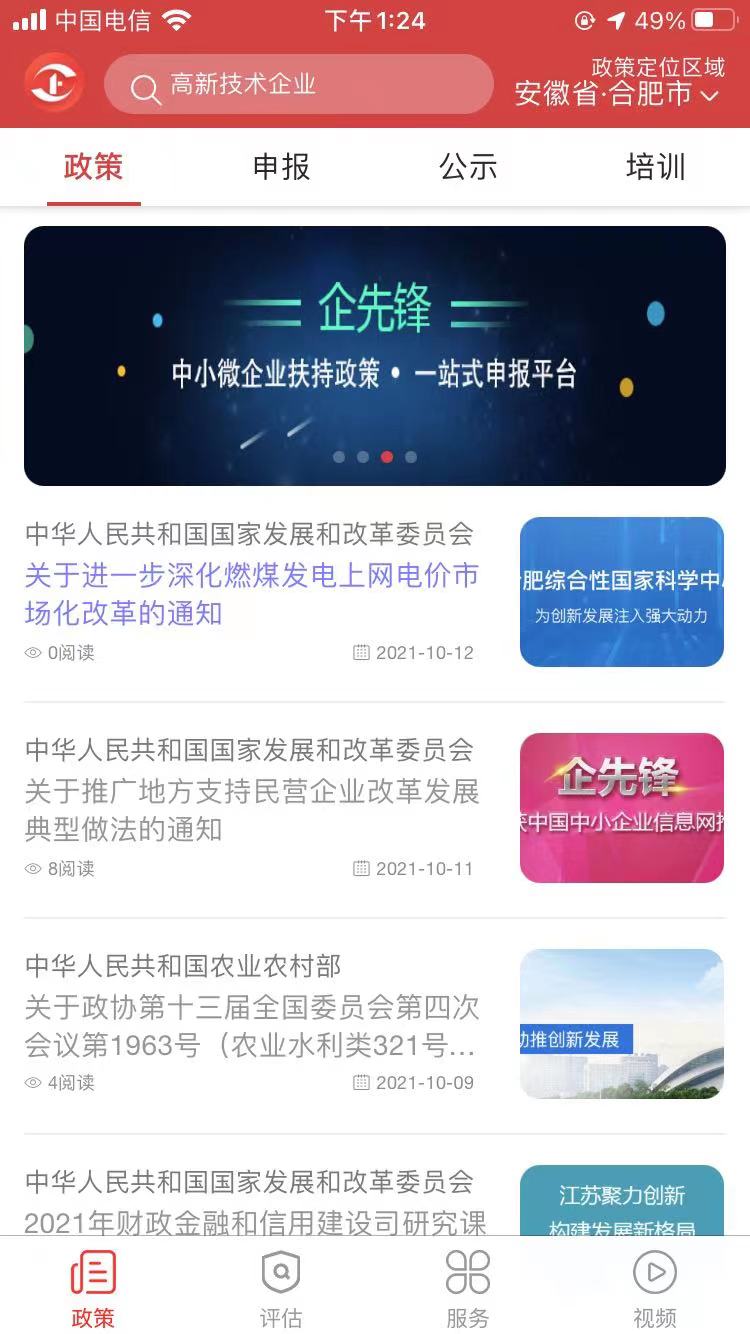Screen dimensions: 750x1334
Task: Tap the 政策 bottom navigation item
Action: coord(93,1289)
